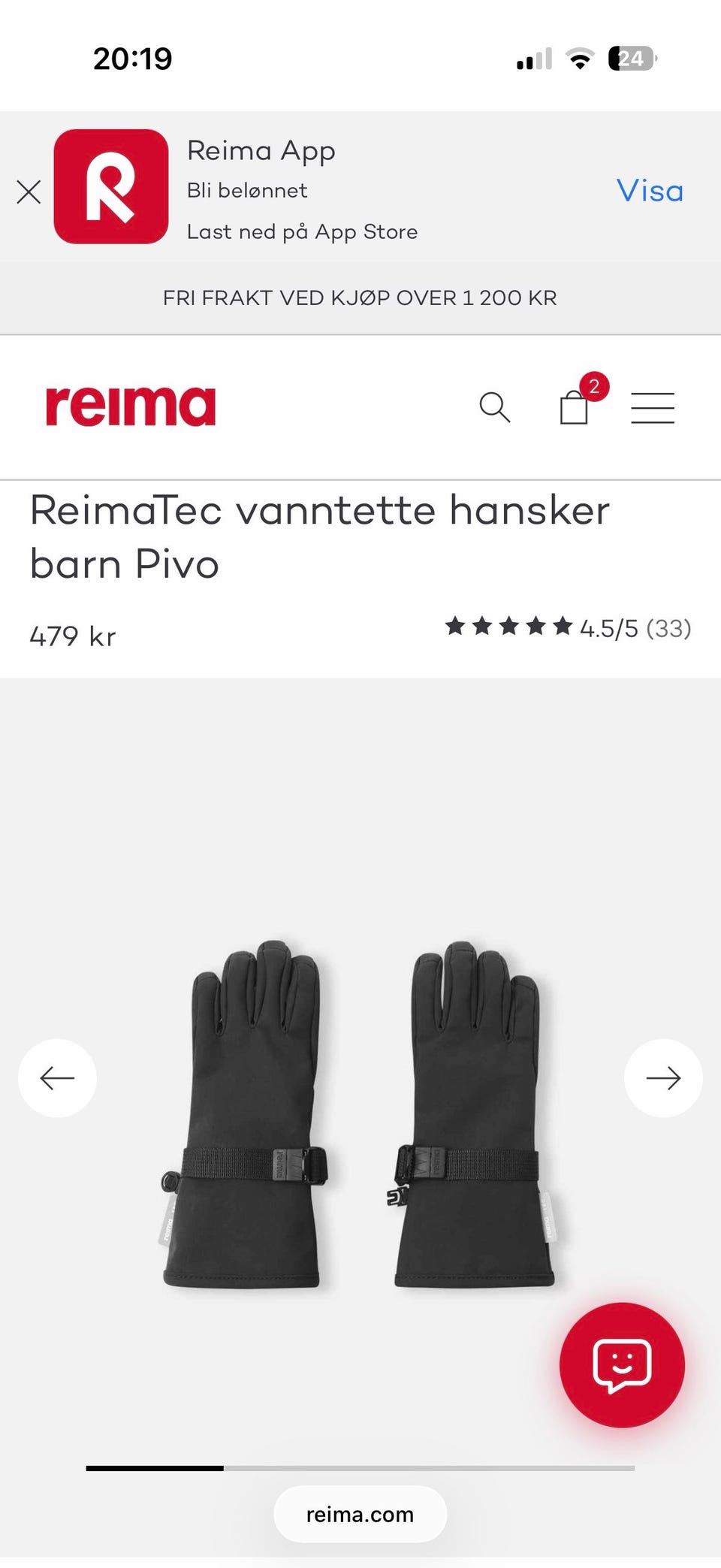
Task: Dismiss the Reima App banner
Action: click(29, 192)
